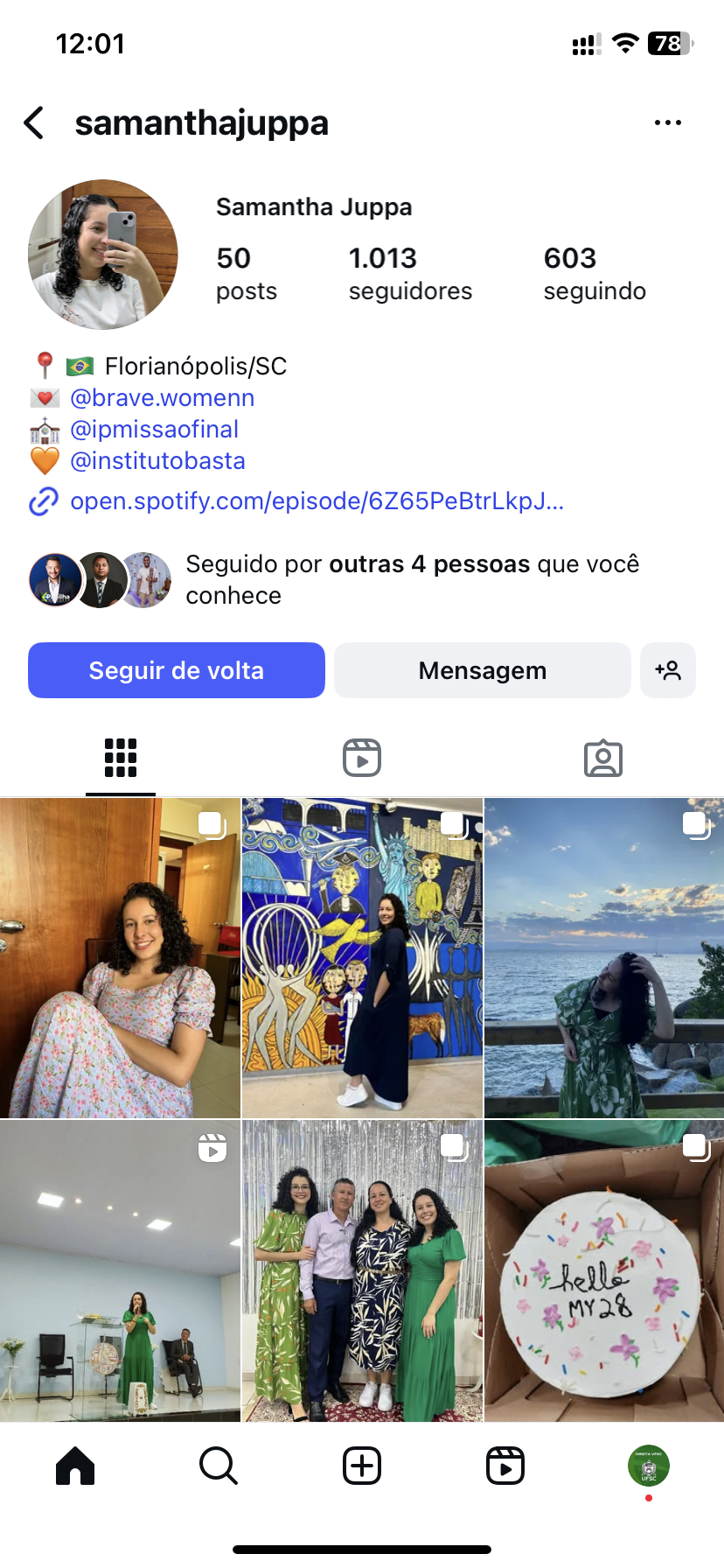Send a message via Mensagem button
The height and width of the screenshot is (1568, 724).
point(483,670)
